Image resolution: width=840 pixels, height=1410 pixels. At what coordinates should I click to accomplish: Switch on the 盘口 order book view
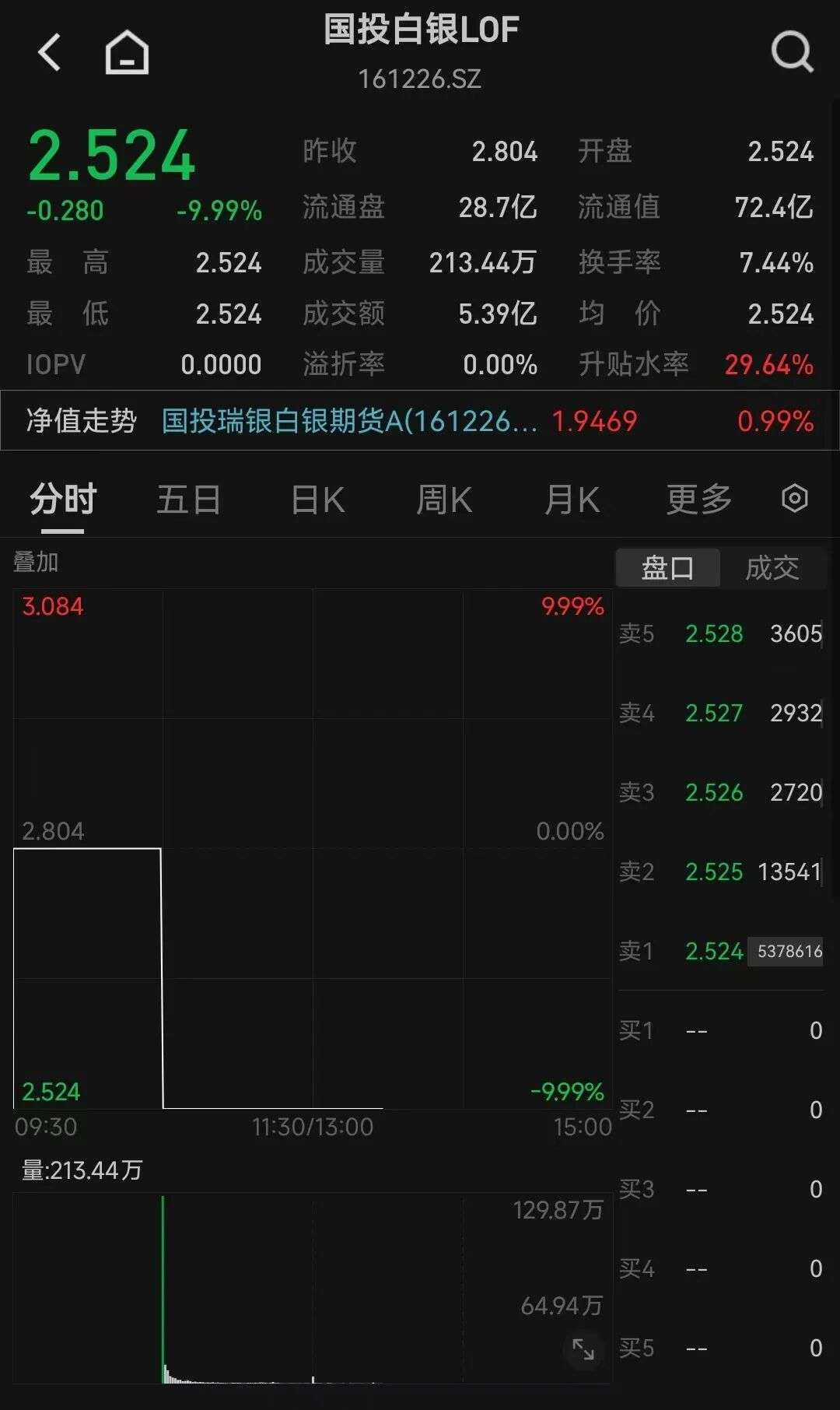click(x=667, y=567)
